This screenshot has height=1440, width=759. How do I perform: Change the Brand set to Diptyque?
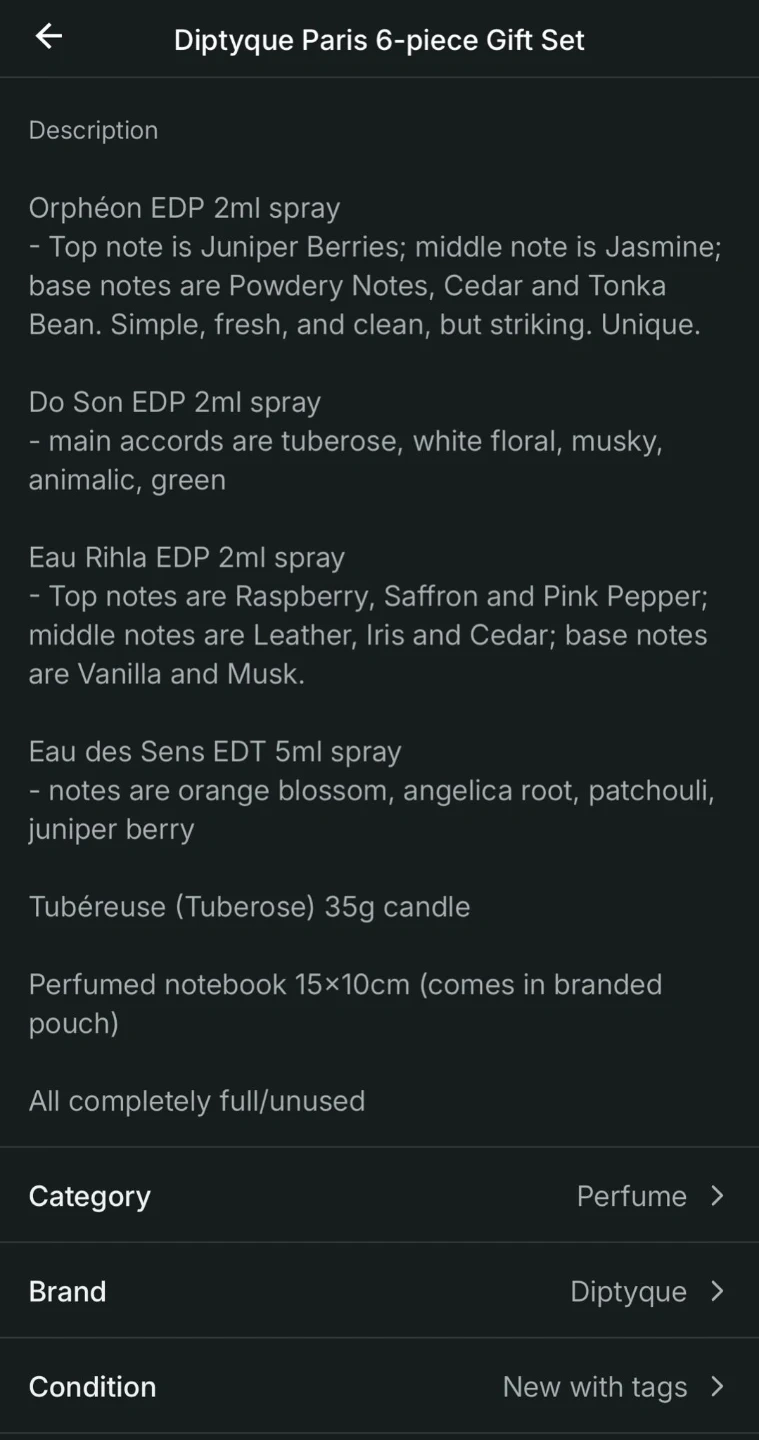tap(379, 1291)
